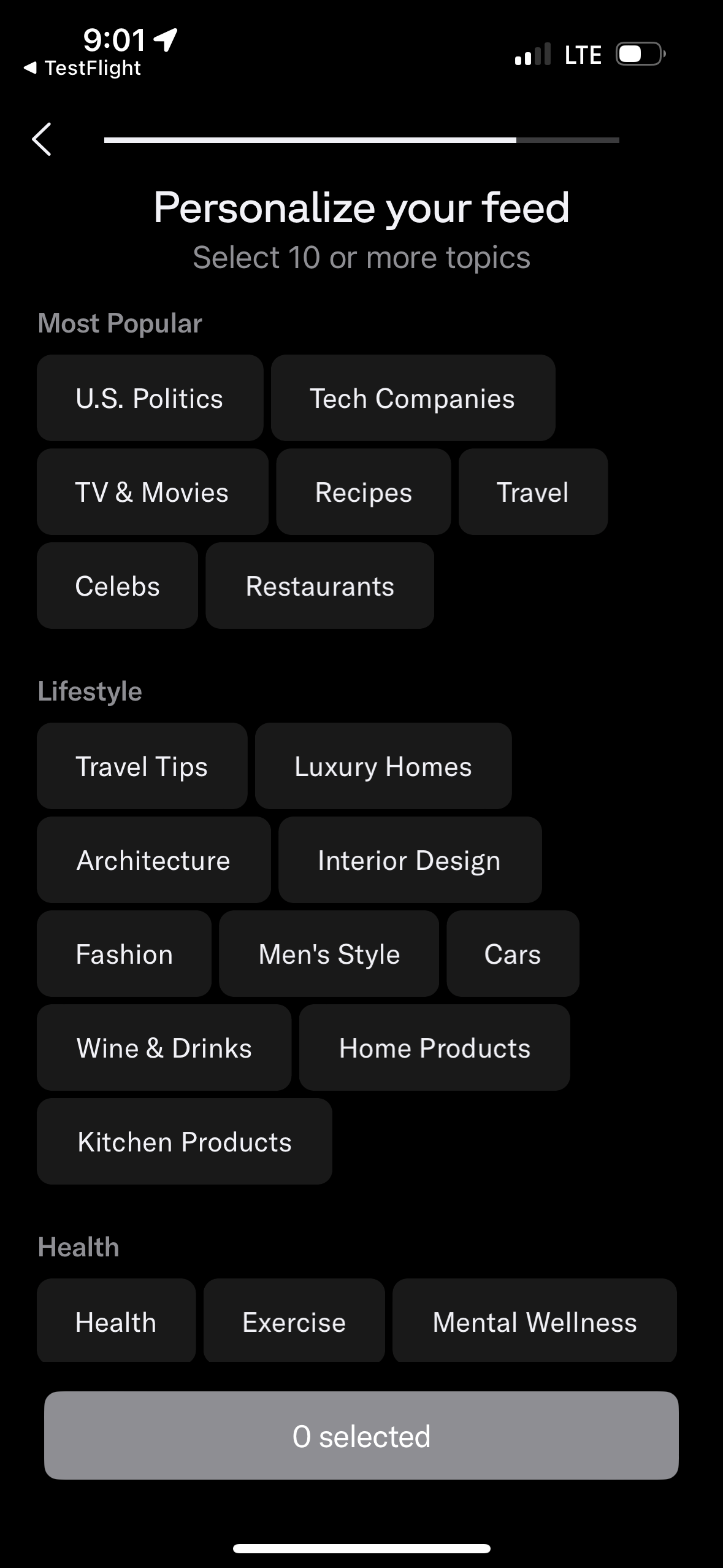Select Mental Wellness under Health
Image resolution: width=723 pixels, height=1568 pixels.
(x=534, y=1321)
